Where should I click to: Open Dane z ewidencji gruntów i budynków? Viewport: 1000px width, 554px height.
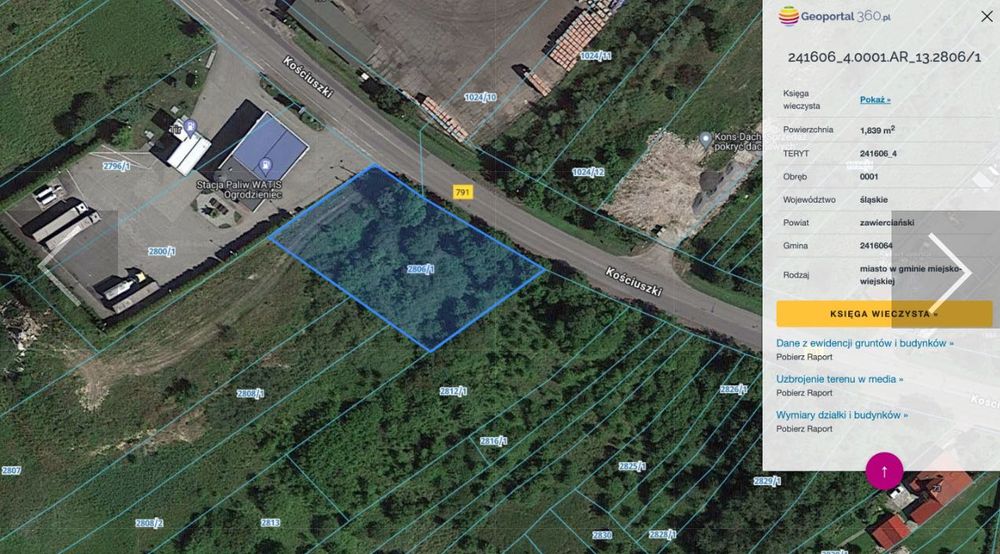click(x=865, y=344)
